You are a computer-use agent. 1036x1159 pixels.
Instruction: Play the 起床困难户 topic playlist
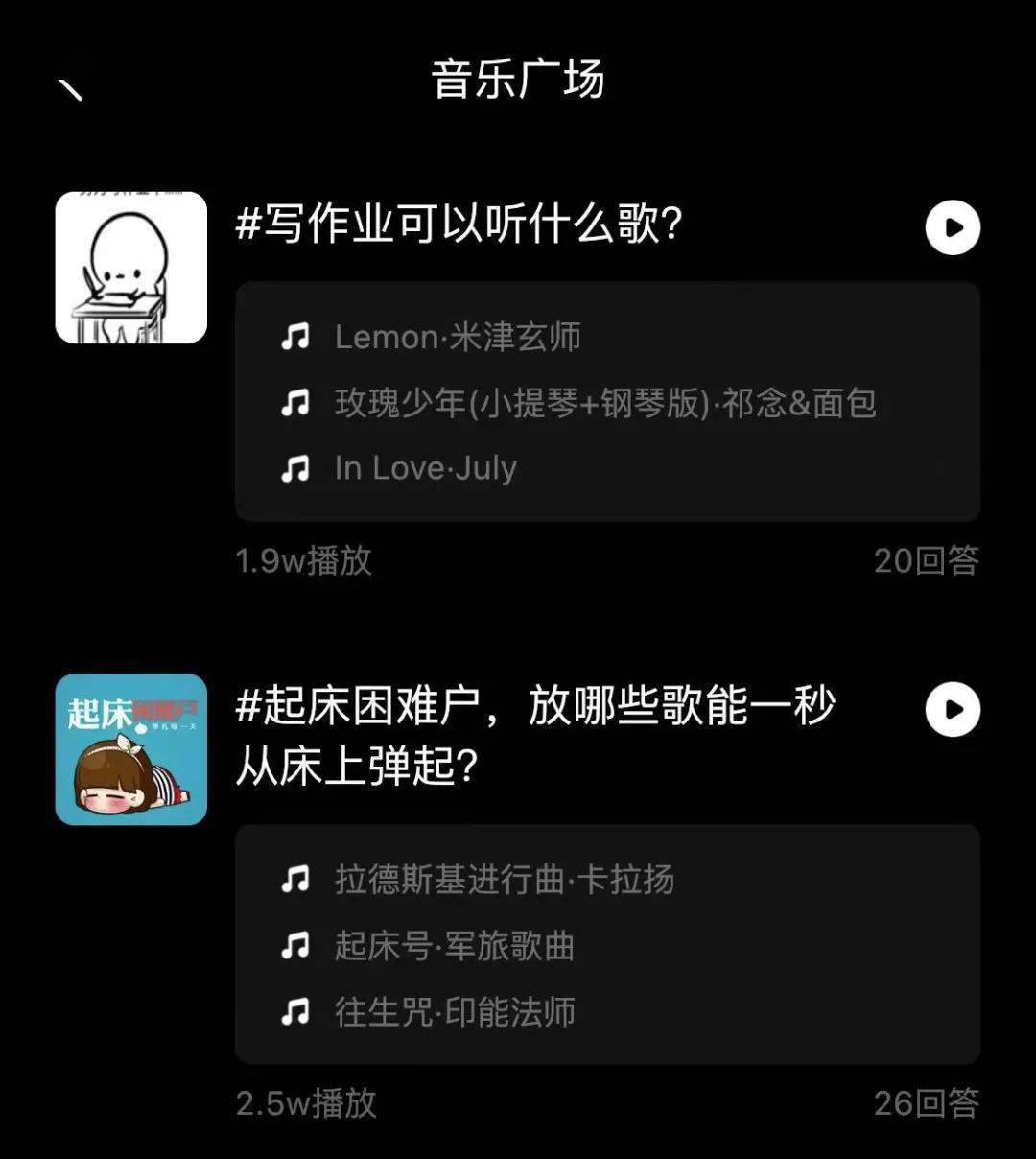(952, 710)
